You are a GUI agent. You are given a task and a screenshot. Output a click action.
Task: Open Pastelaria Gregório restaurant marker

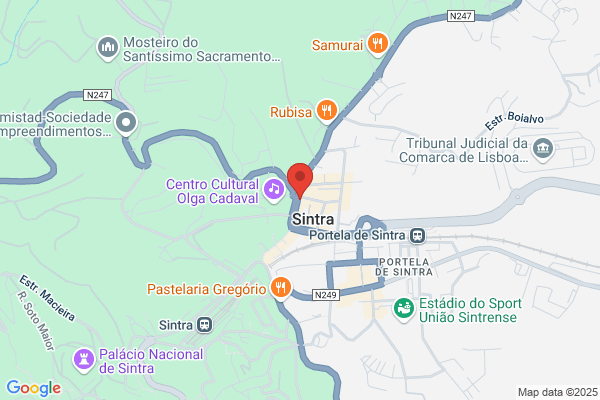(280, 288)
